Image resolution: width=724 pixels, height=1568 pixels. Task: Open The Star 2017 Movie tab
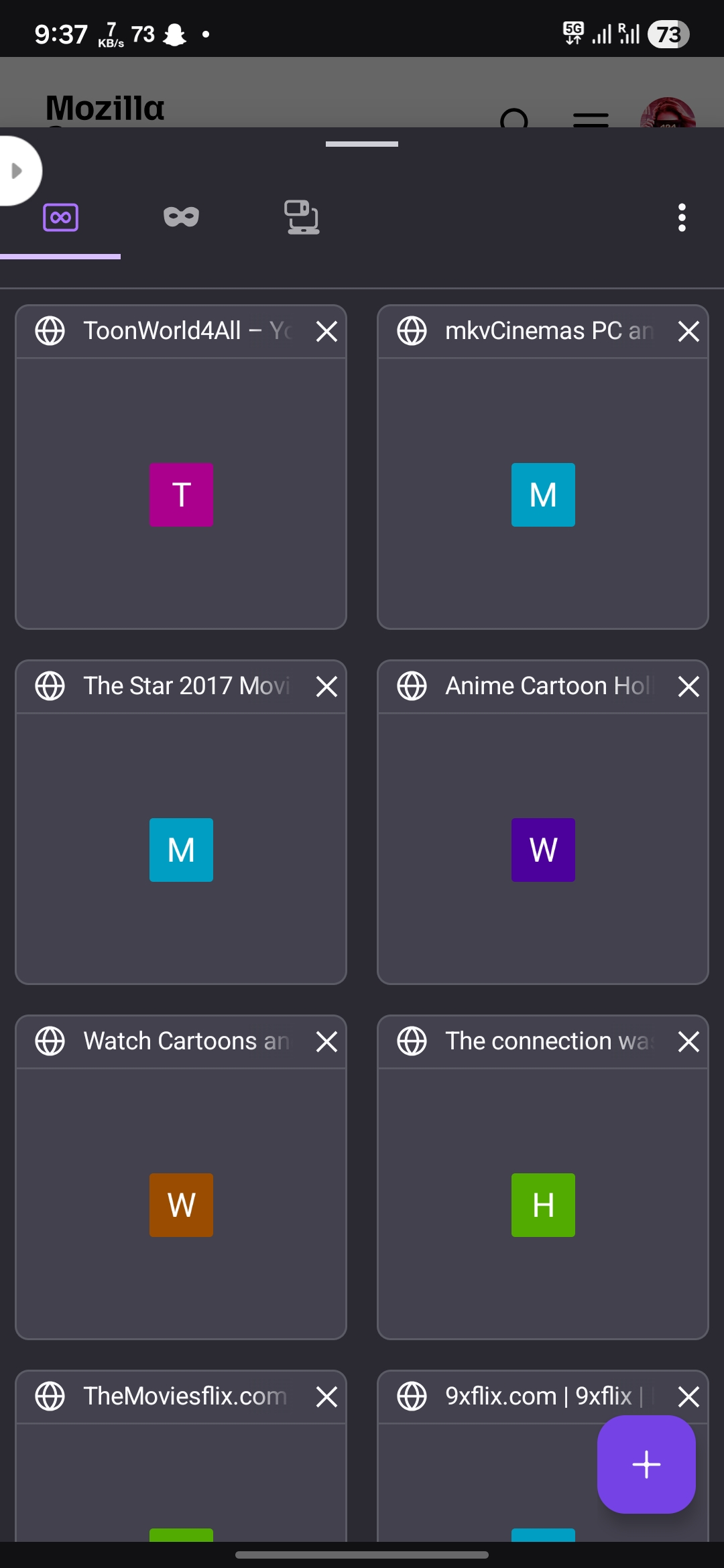point(181,849)
